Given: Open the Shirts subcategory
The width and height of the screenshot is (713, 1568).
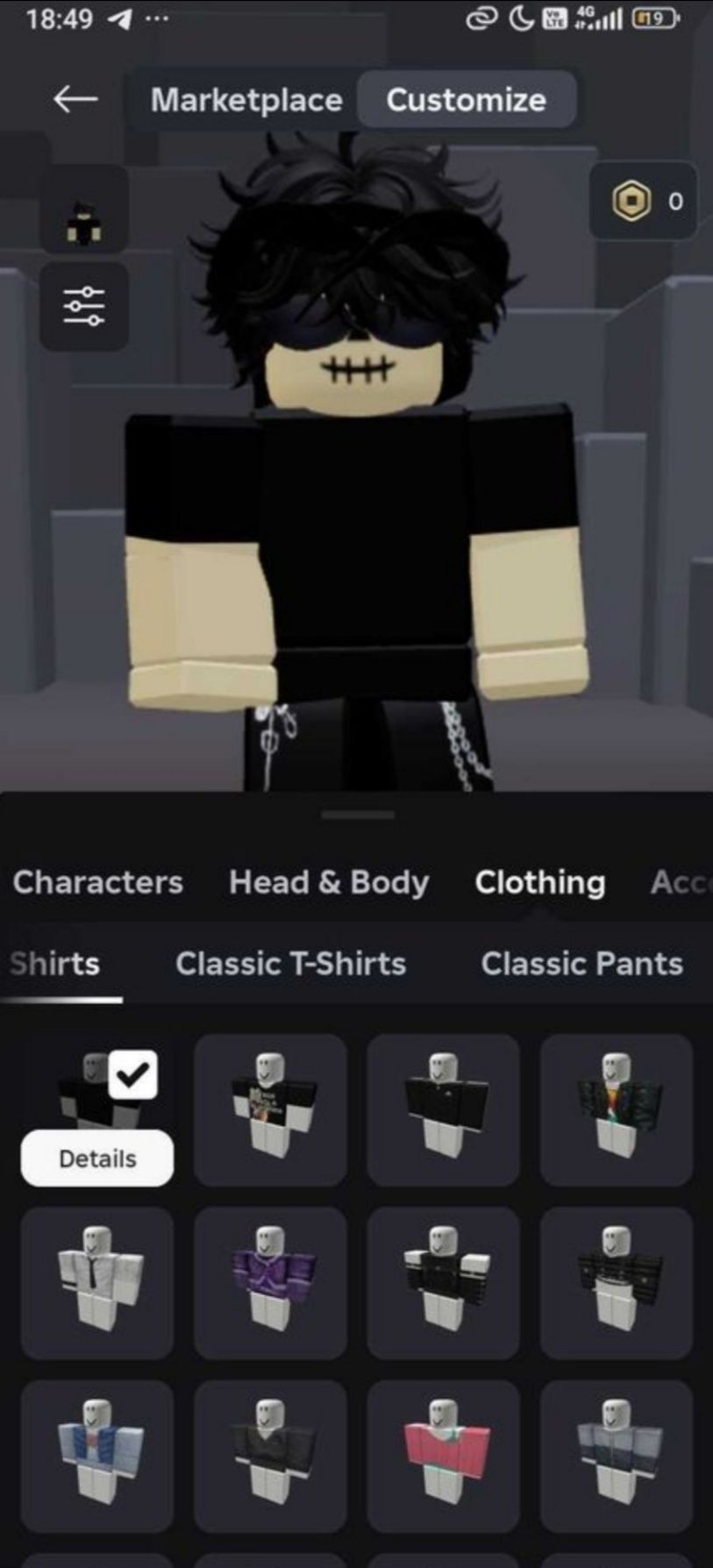Looking at the screenshot, I should pyautogui.click(x=56, y=964).
